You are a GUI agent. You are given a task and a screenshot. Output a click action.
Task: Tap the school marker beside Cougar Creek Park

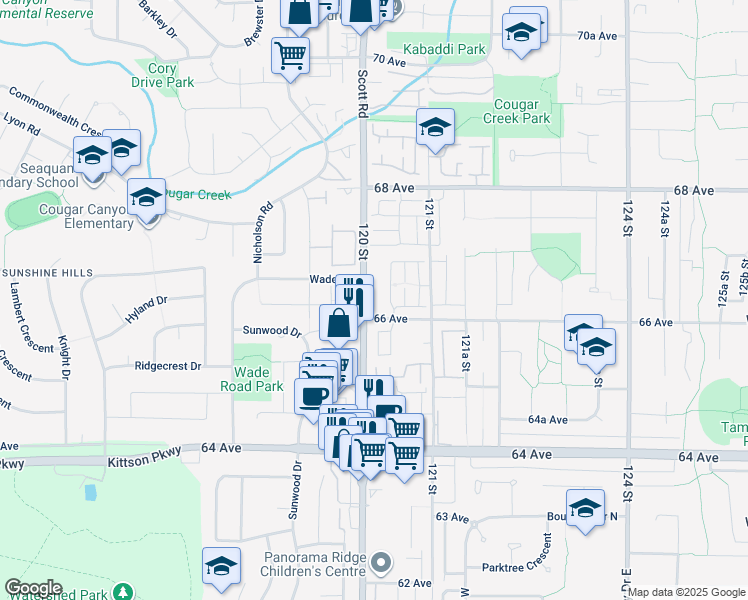pyautogui.click(x=435, y=127)
